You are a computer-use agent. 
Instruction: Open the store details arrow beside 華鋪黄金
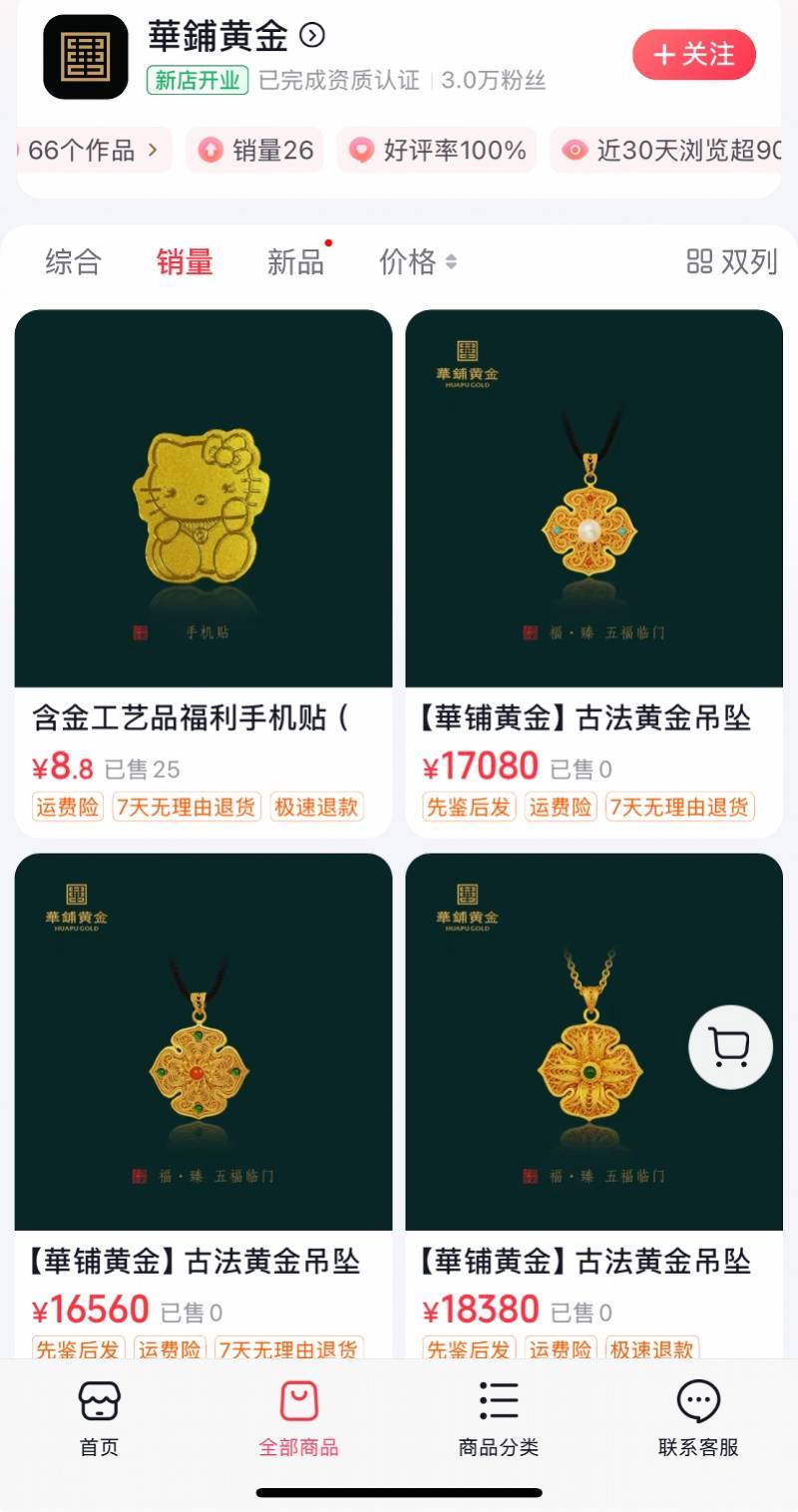coord(312,36)
